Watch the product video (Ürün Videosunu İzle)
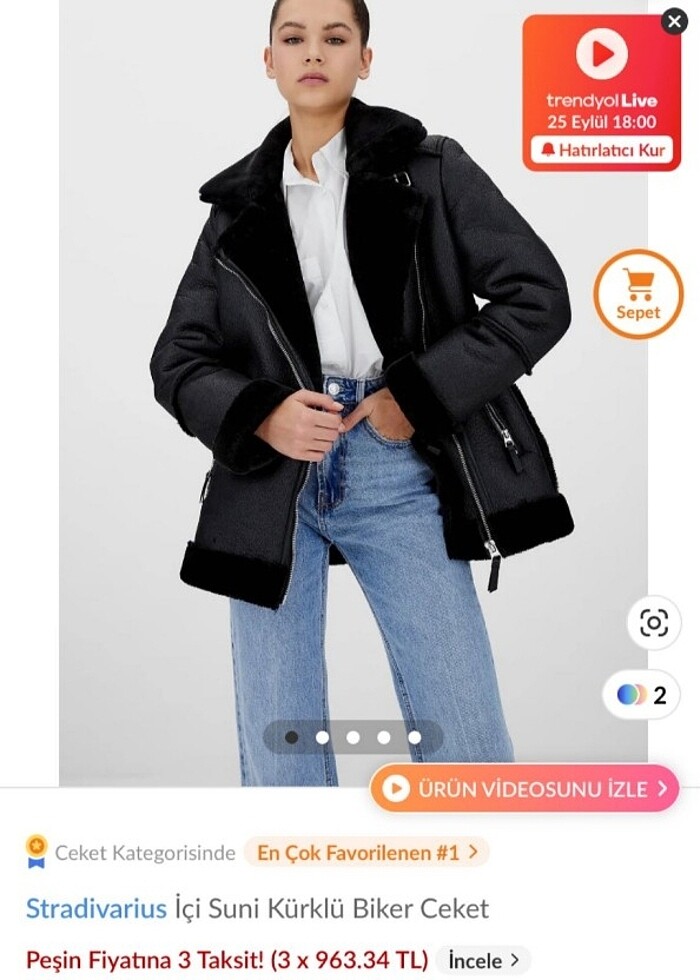This screenshot has height=980, width=700. pos(525,788)
